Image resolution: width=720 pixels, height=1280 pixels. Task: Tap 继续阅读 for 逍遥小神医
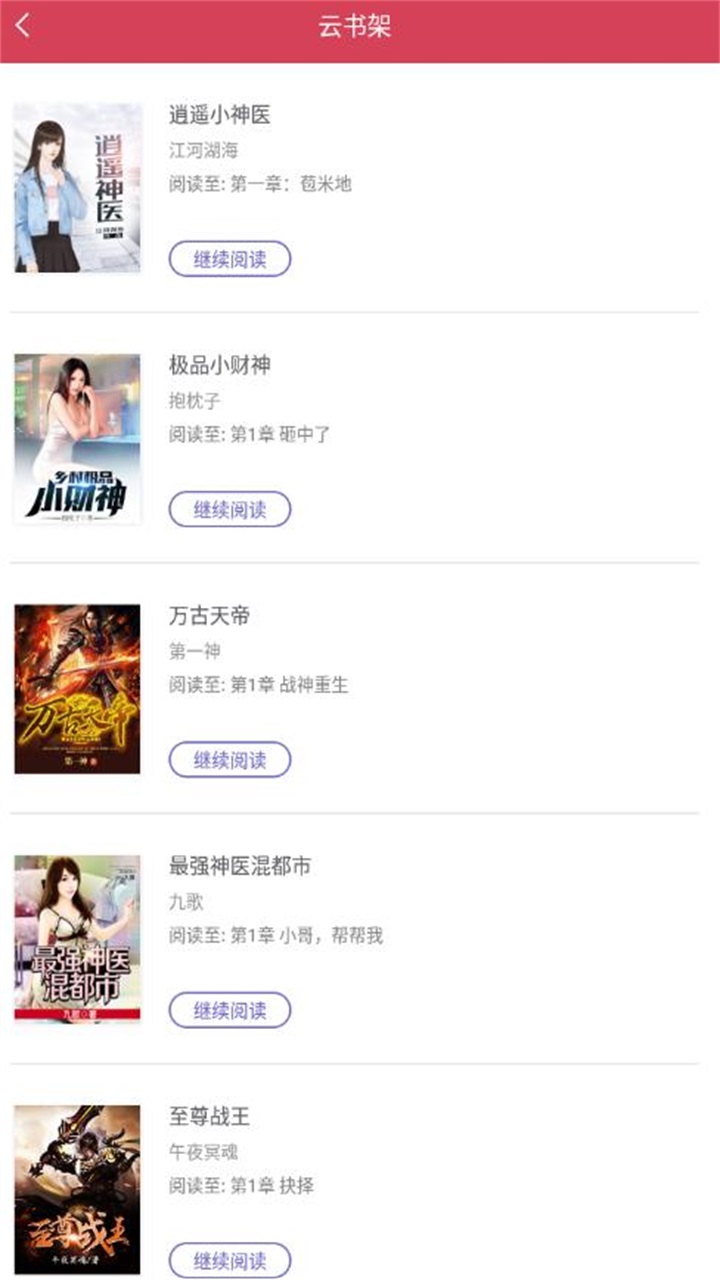230,258
